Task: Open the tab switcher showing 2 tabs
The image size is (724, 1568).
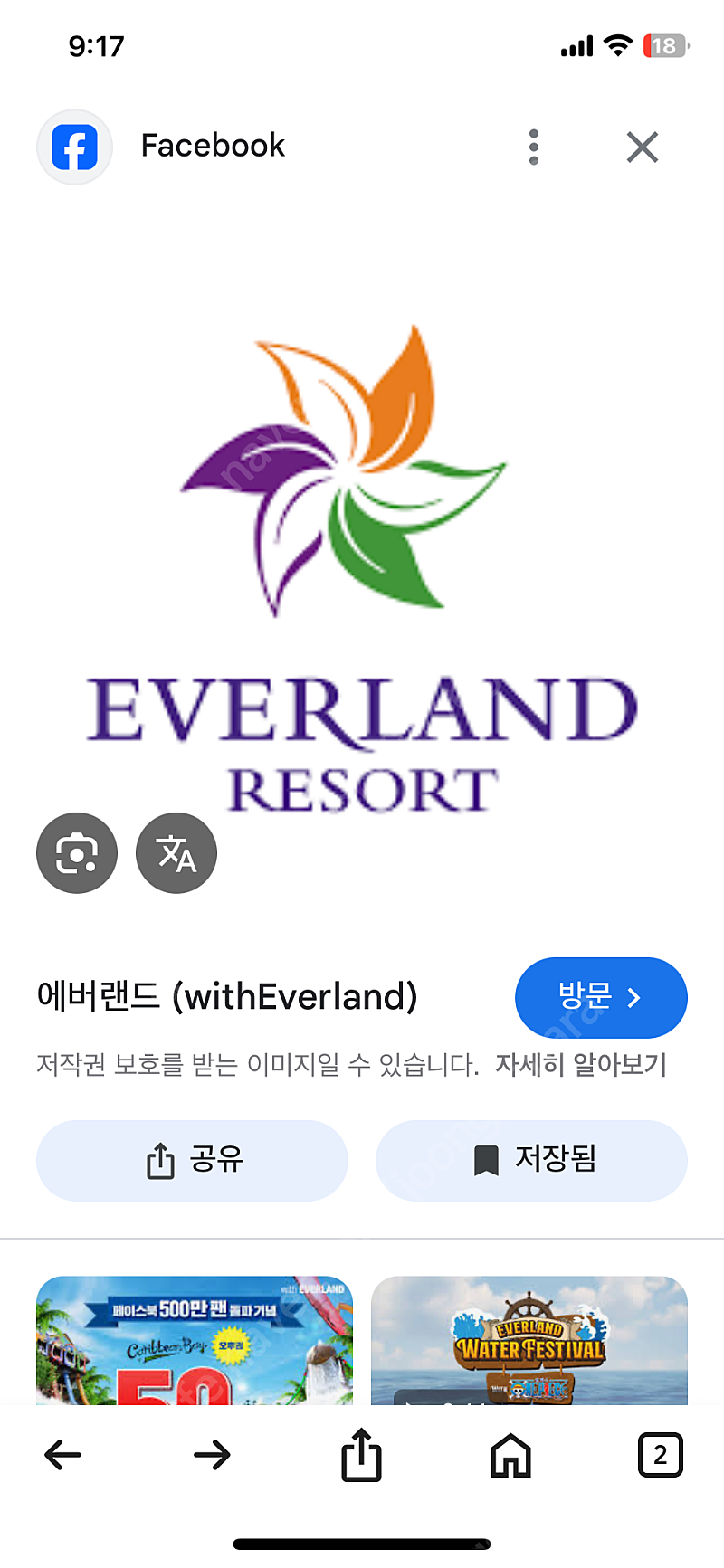Action: [x=660, y=1455]
